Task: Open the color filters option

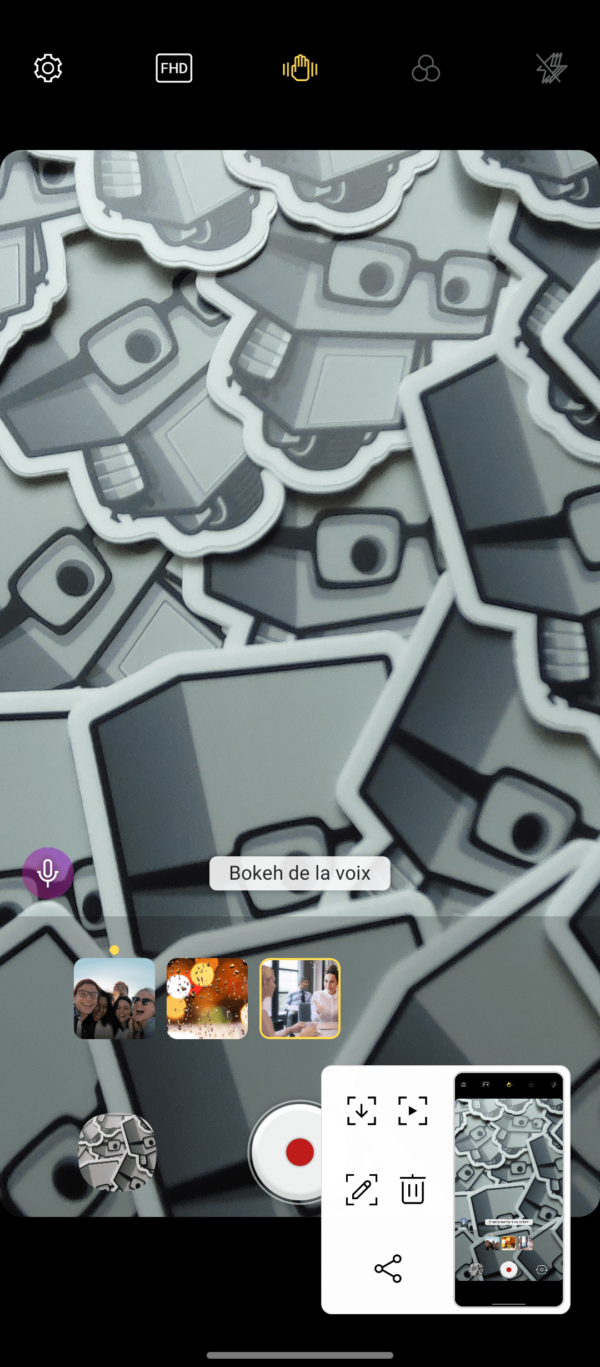Action: (x=426, y=69)
